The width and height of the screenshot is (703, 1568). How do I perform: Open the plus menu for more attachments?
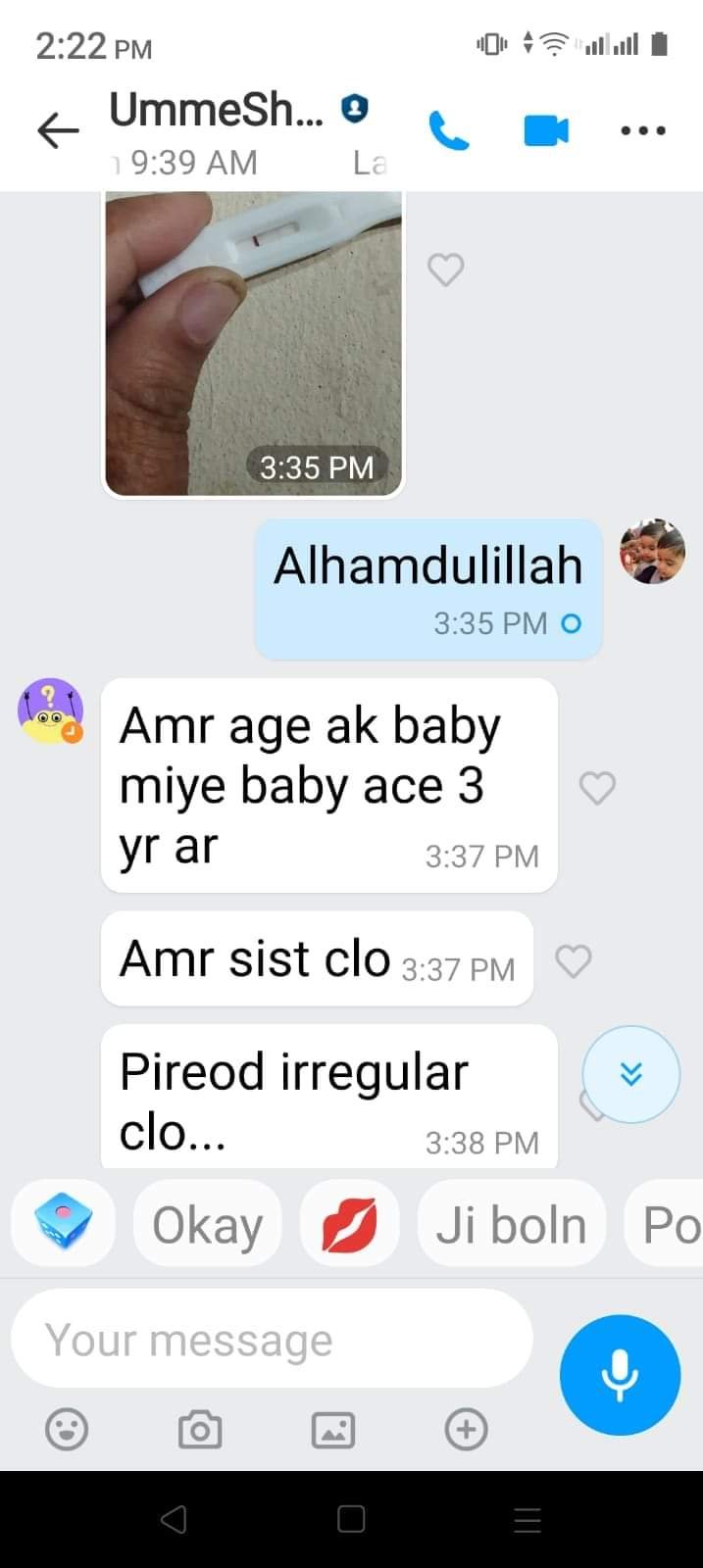[467, 1430]
